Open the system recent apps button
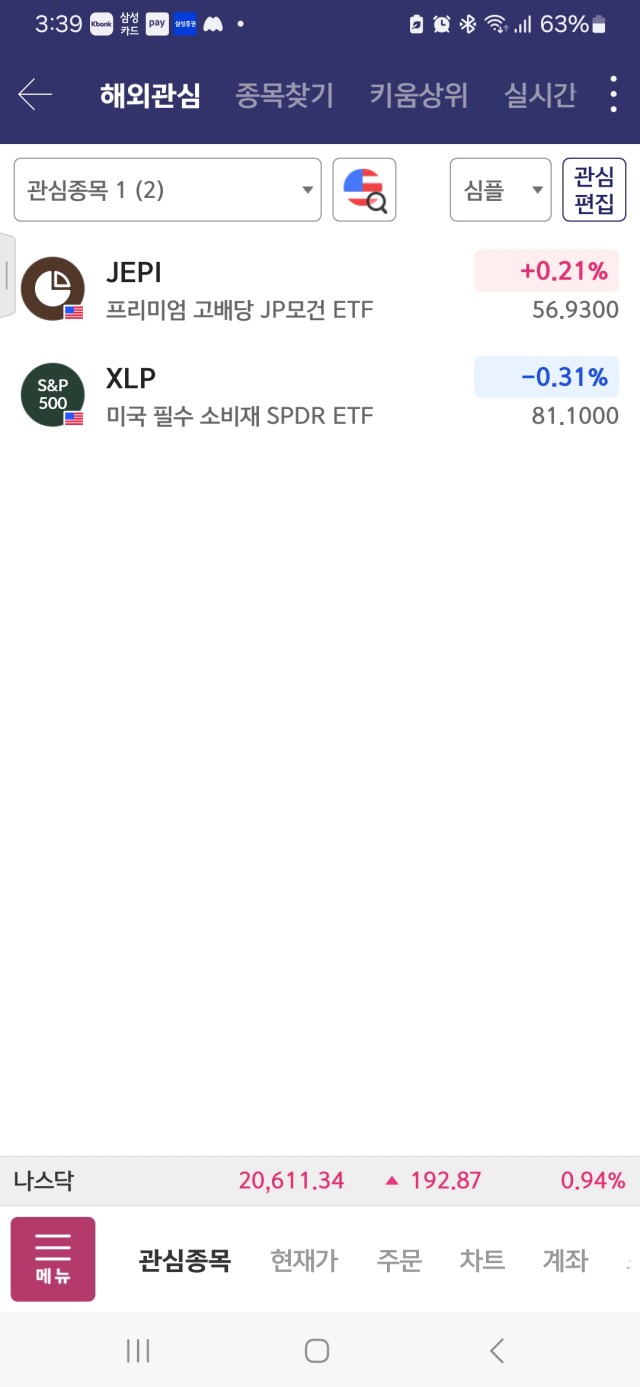The height and width of the screenshot is (1387, 640). 138,1351
